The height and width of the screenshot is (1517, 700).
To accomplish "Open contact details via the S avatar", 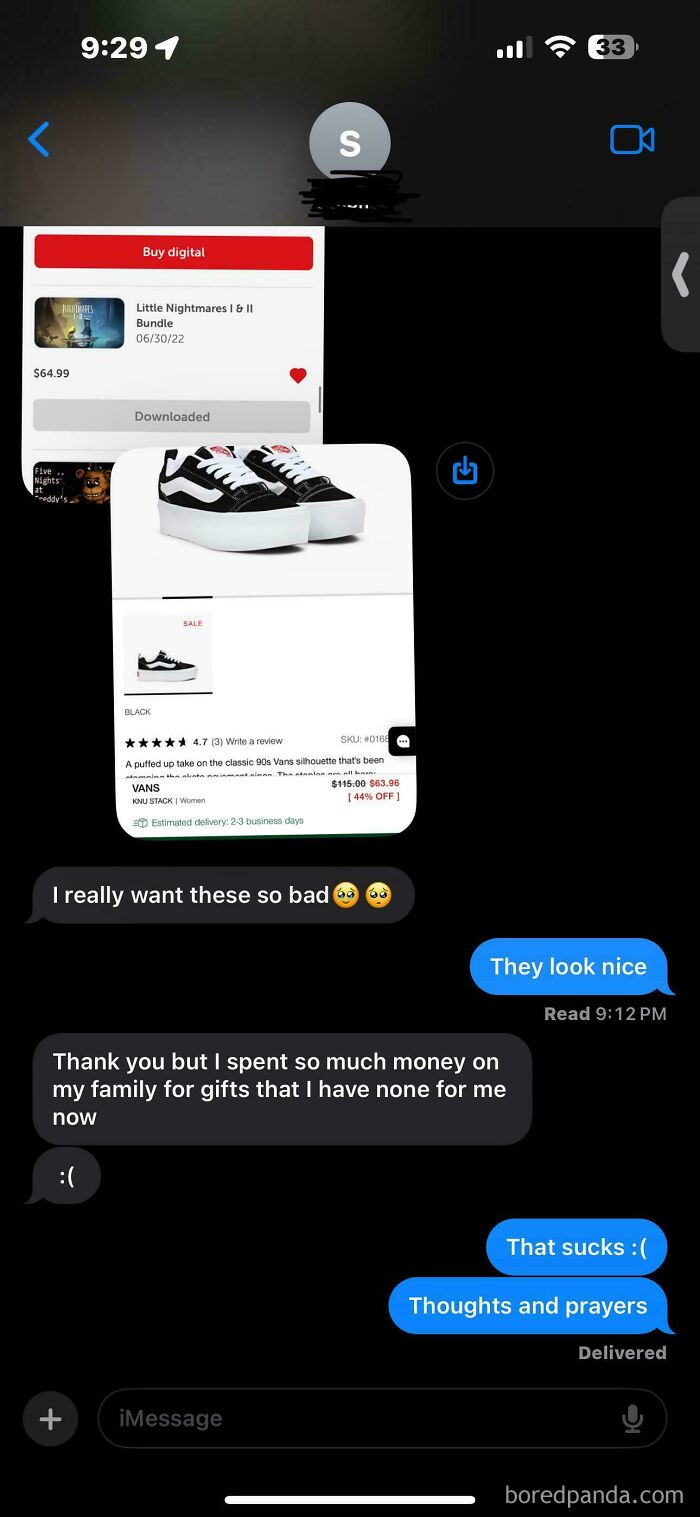I will pyautogui.click(x=349, y=143).
